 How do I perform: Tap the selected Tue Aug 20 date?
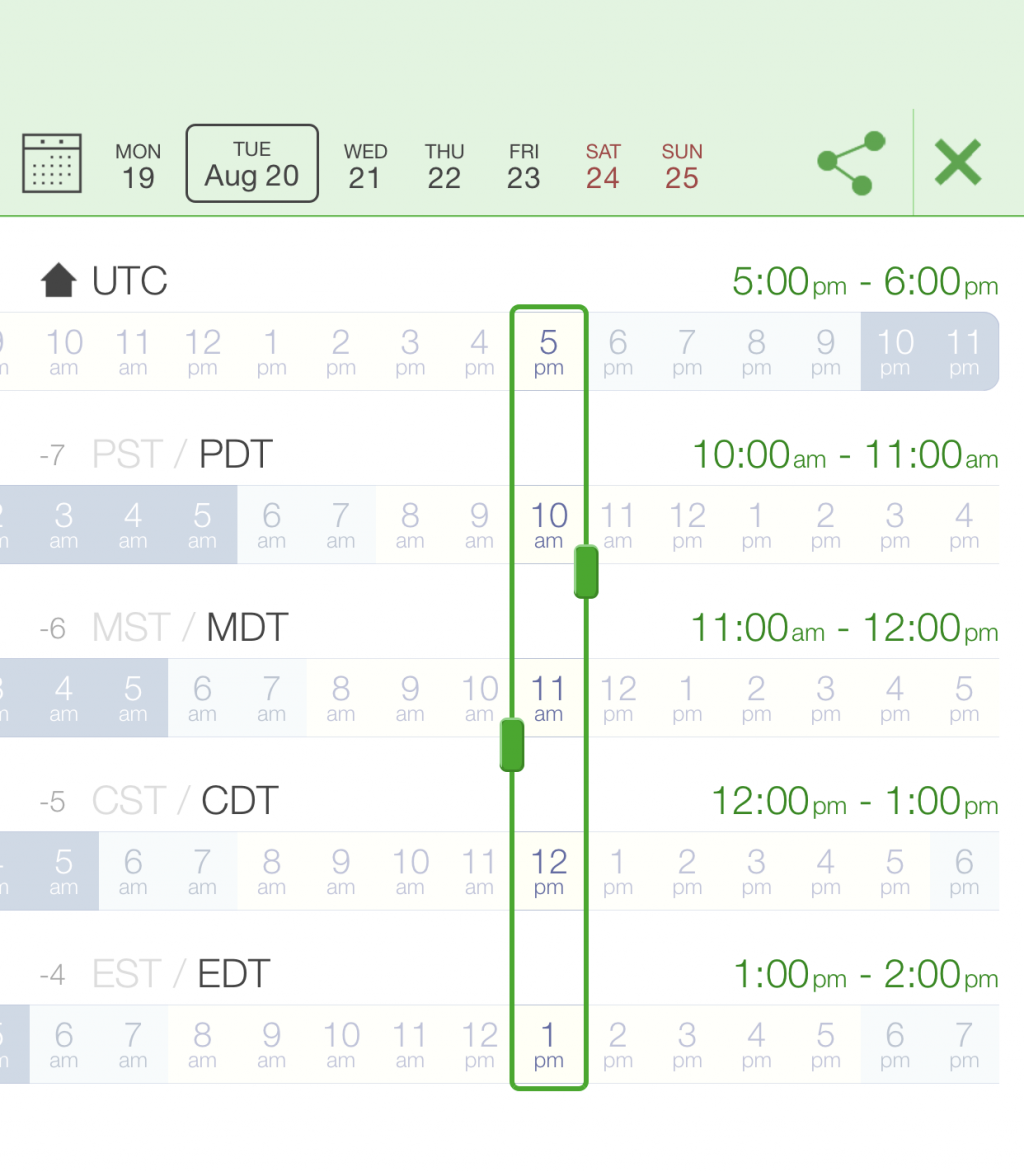pos(252,164)
